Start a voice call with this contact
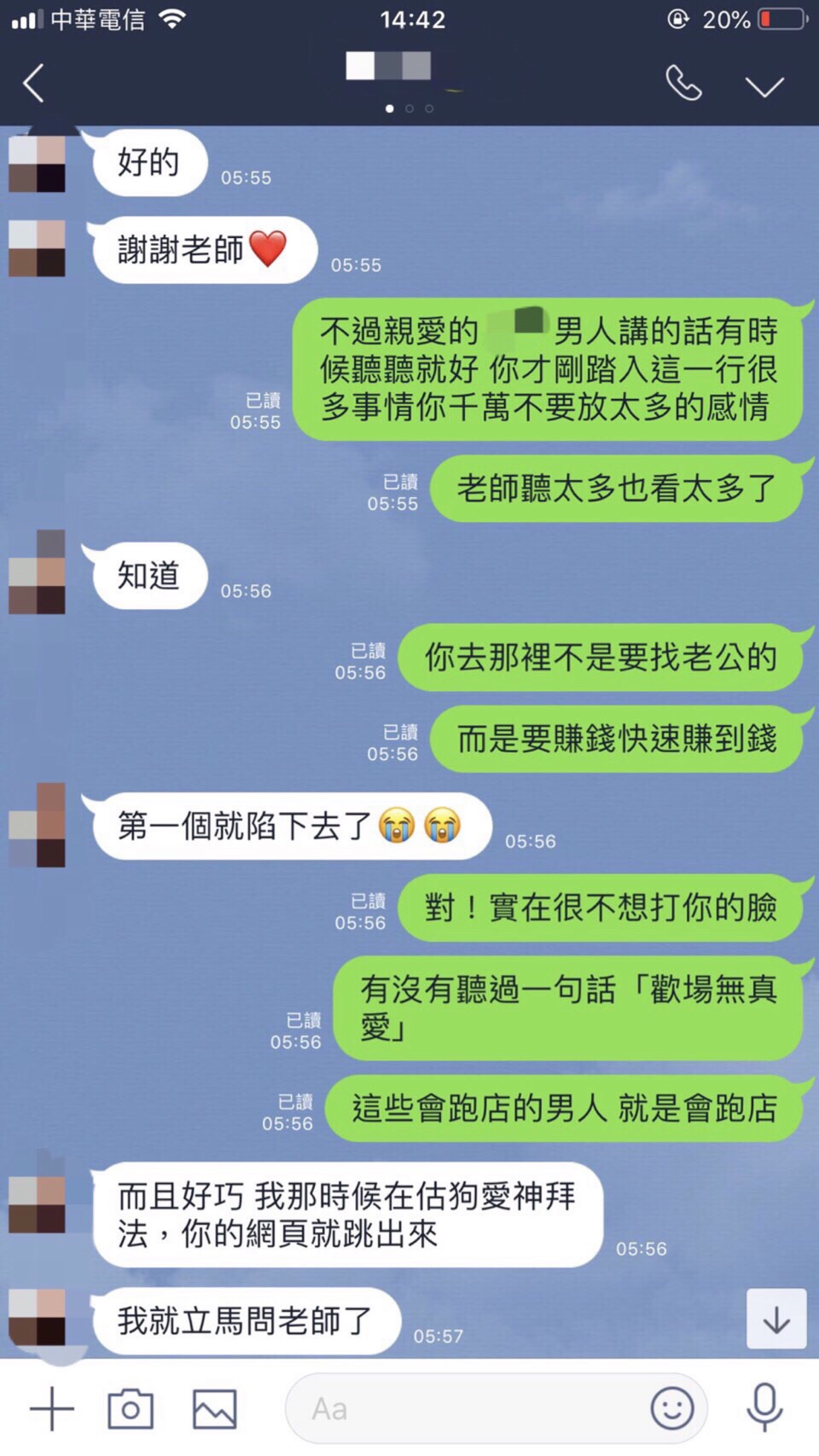Viewport: 819px width, 1456px height. pyautogui.click(x=683, y=84)
